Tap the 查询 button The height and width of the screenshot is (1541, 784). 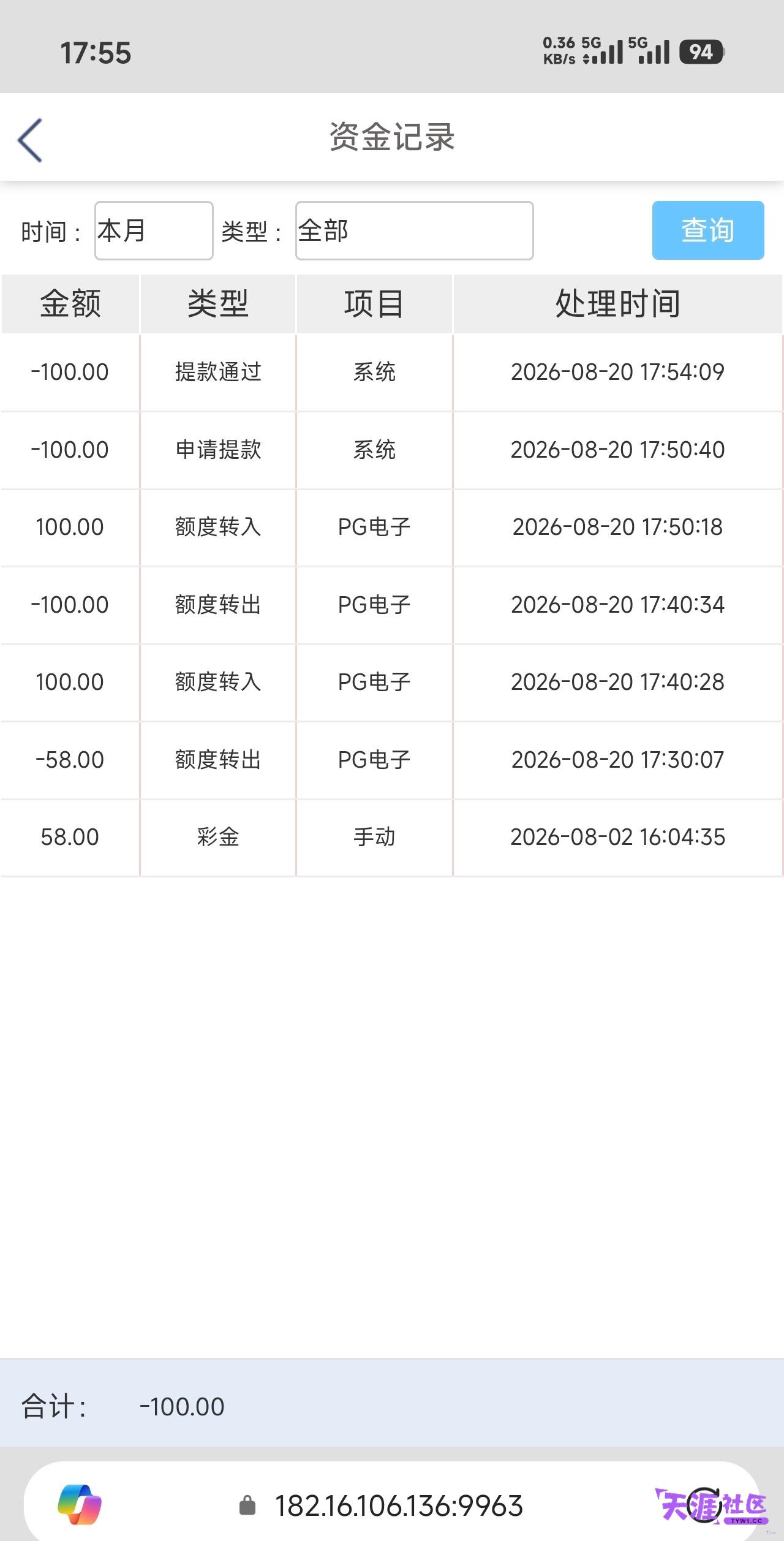tap(708, 230)
